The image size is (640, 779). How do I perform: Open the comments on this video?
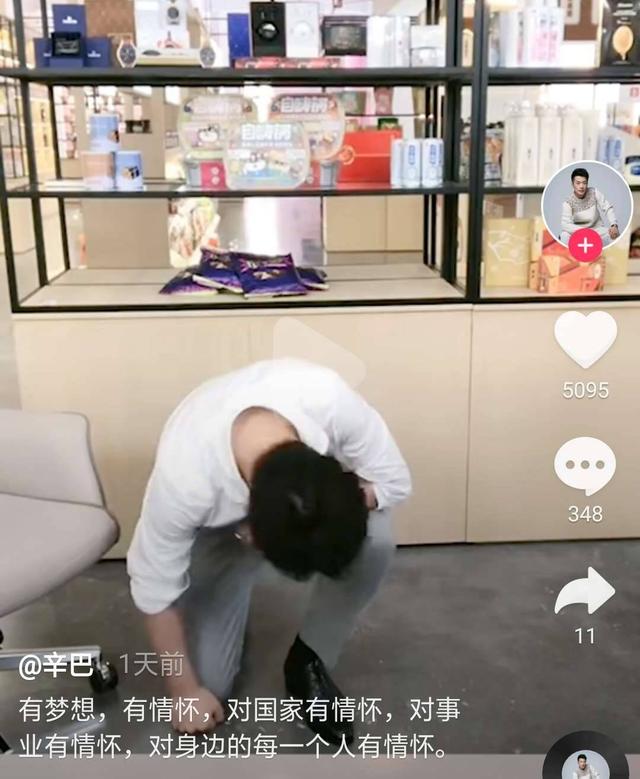[585, 465]
